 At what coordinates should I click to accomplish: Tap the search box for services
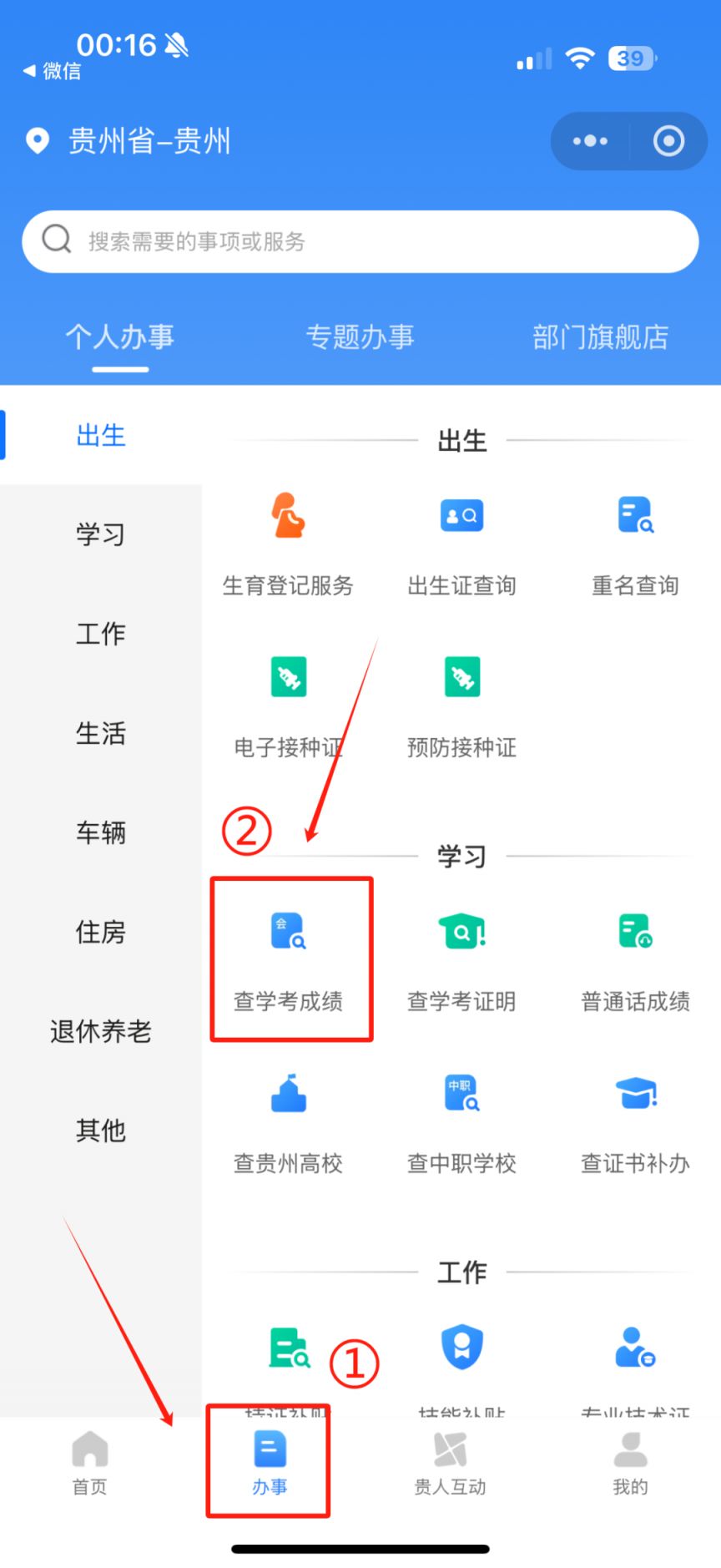[360, 241]
